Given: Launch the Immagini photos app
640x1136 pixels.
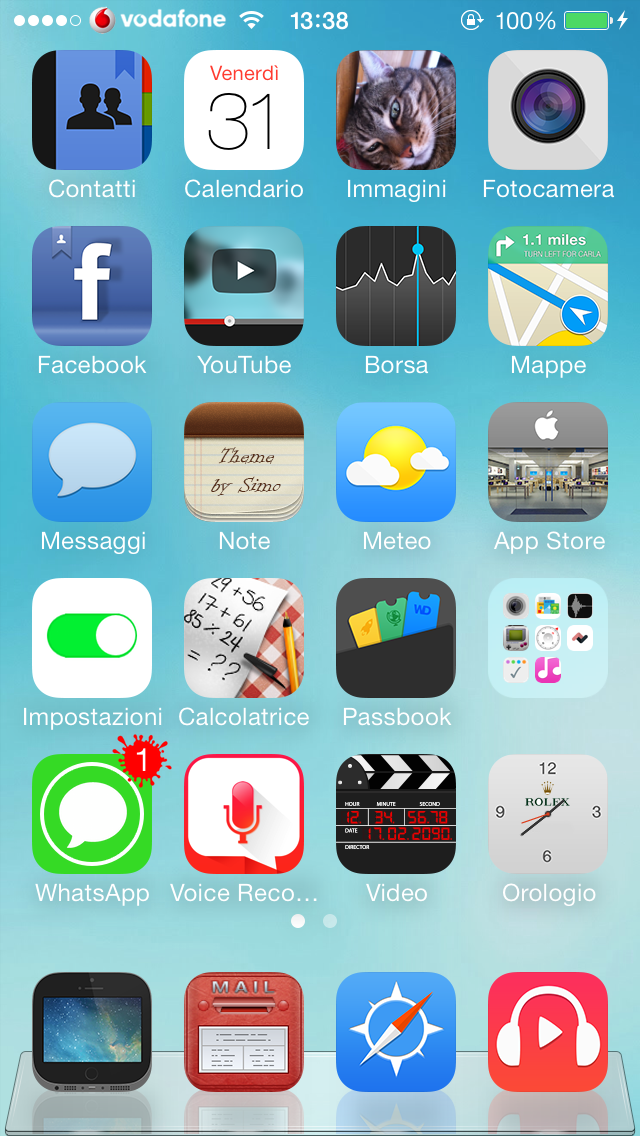Looking at the screenshot, I should [x=396, y=110].
